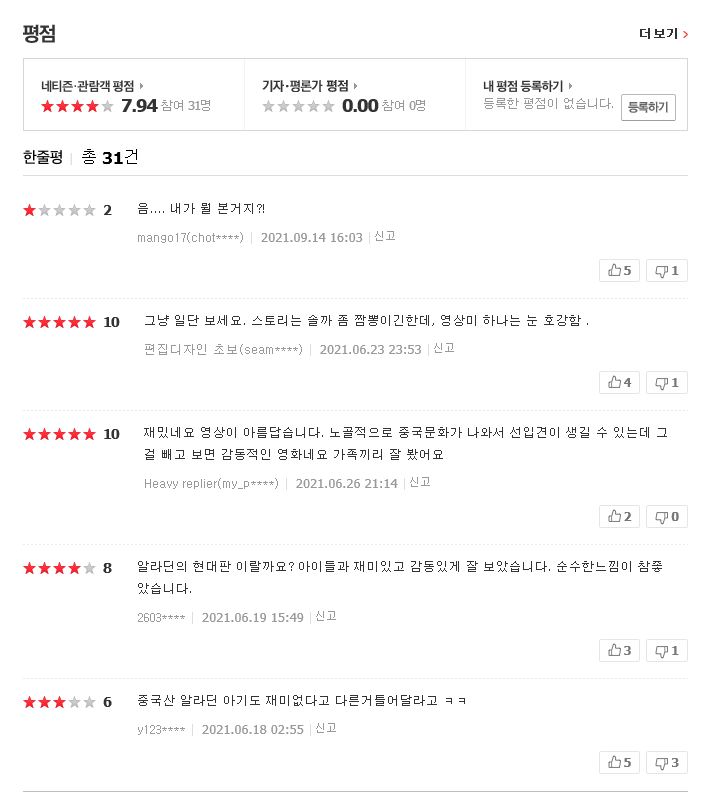Tap the 등록하기 button
This screenshot has width=707, height=804.
click(648, 108)
